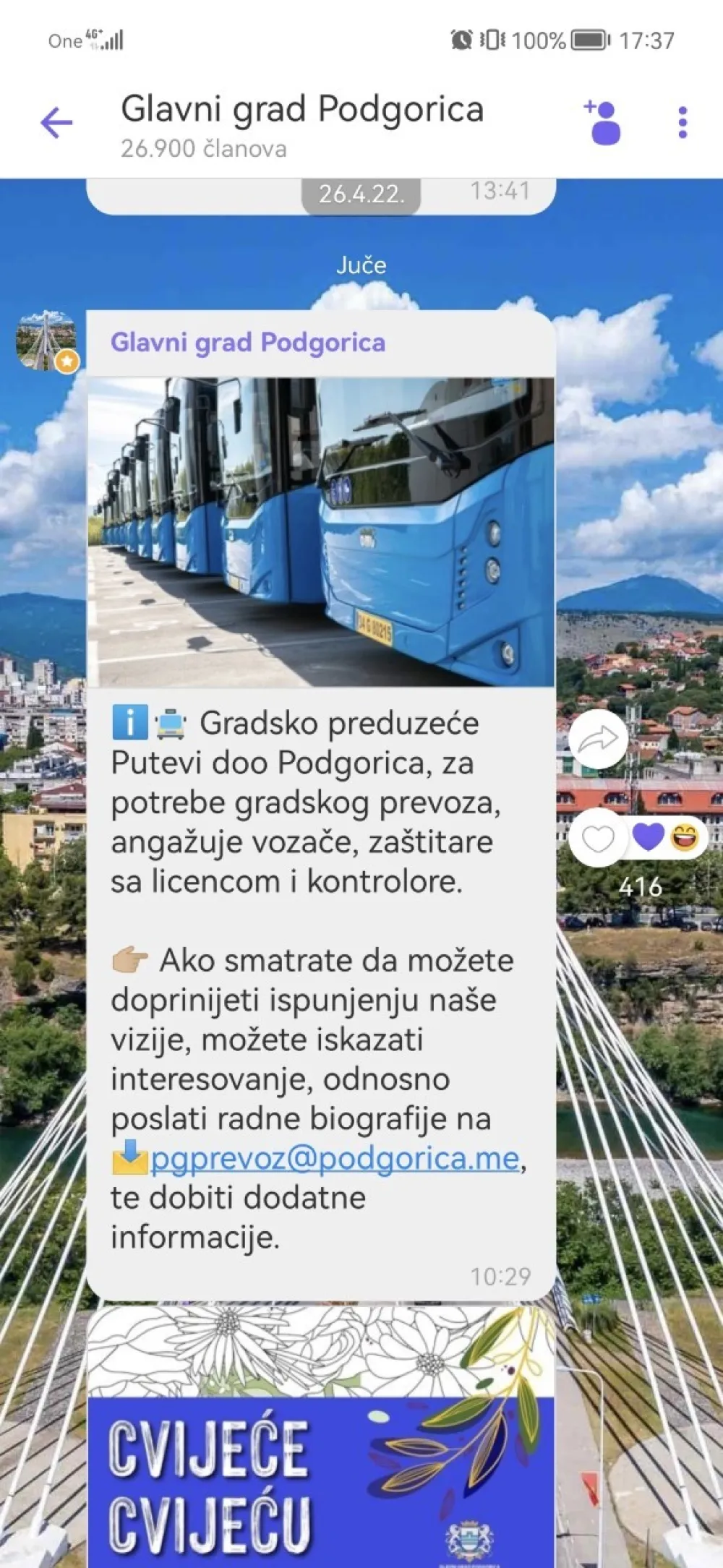The height and width of the screenshot is (1568, 723).
Task: Open Glavni grad Podgorica channel info
Action: point(301,124)
